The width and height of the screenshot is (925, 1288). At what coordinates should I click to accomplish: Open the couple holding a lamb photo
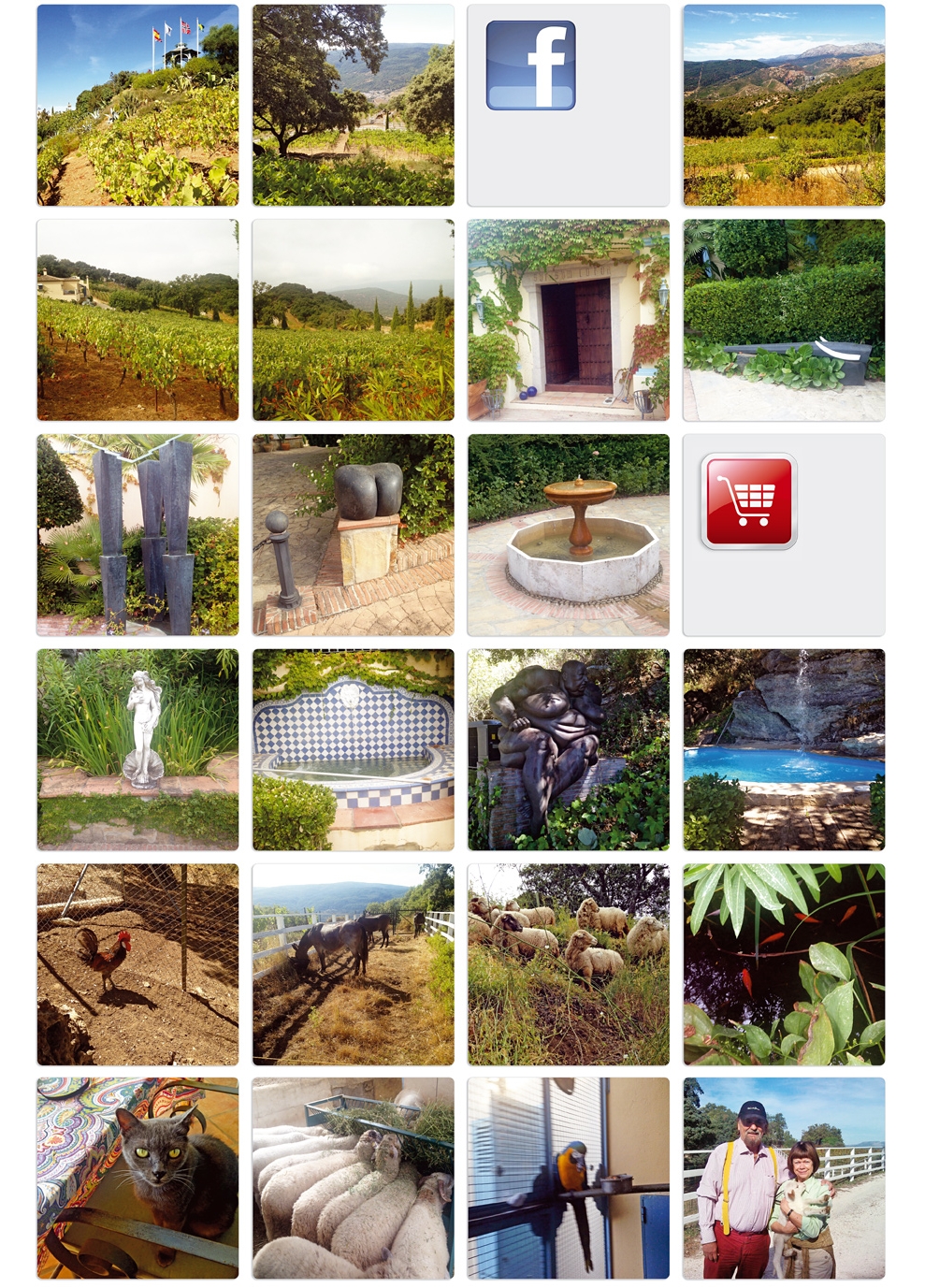[x=784, y=1179]
